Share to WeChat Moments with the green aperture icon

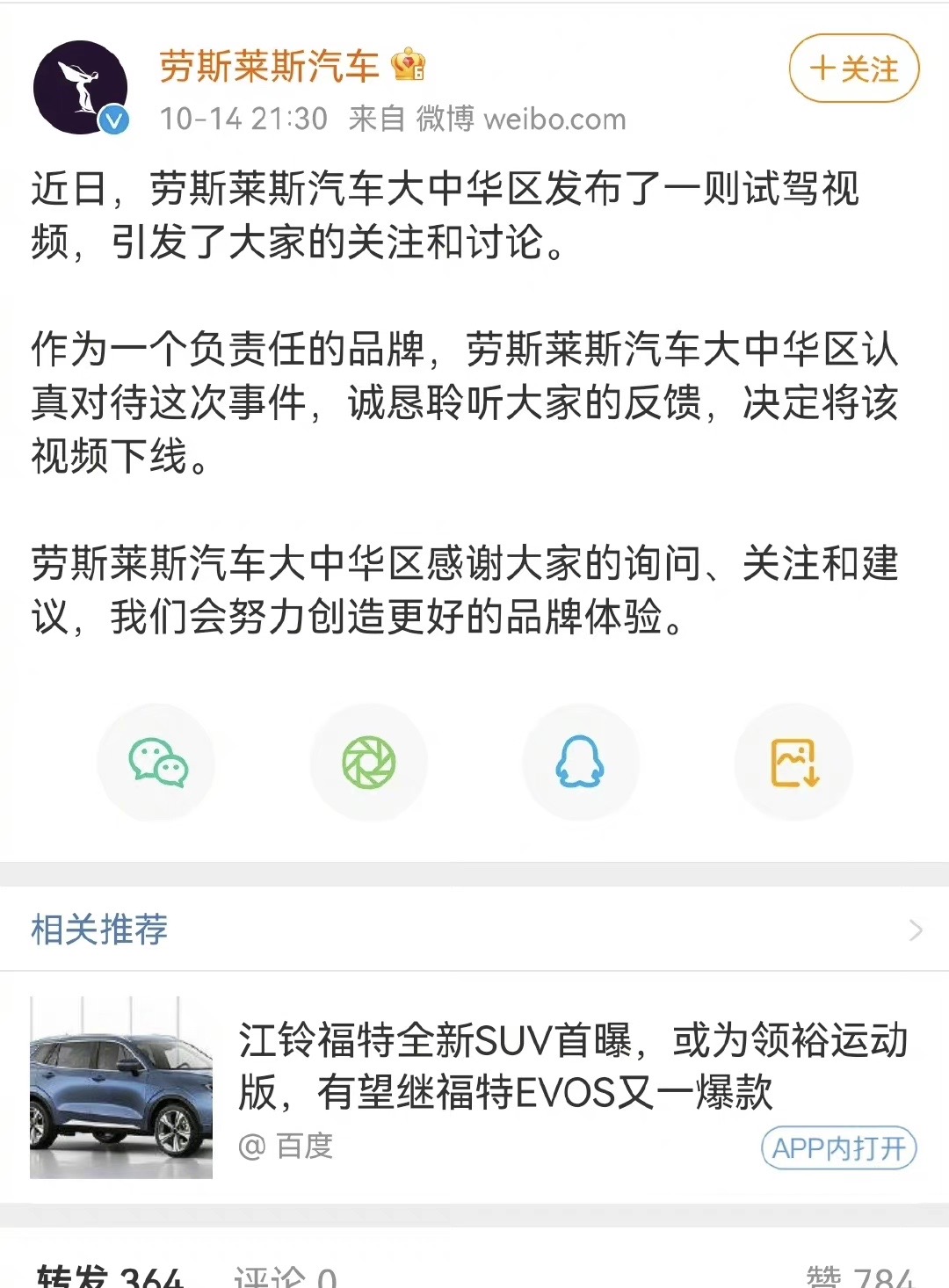click(369, 763)
